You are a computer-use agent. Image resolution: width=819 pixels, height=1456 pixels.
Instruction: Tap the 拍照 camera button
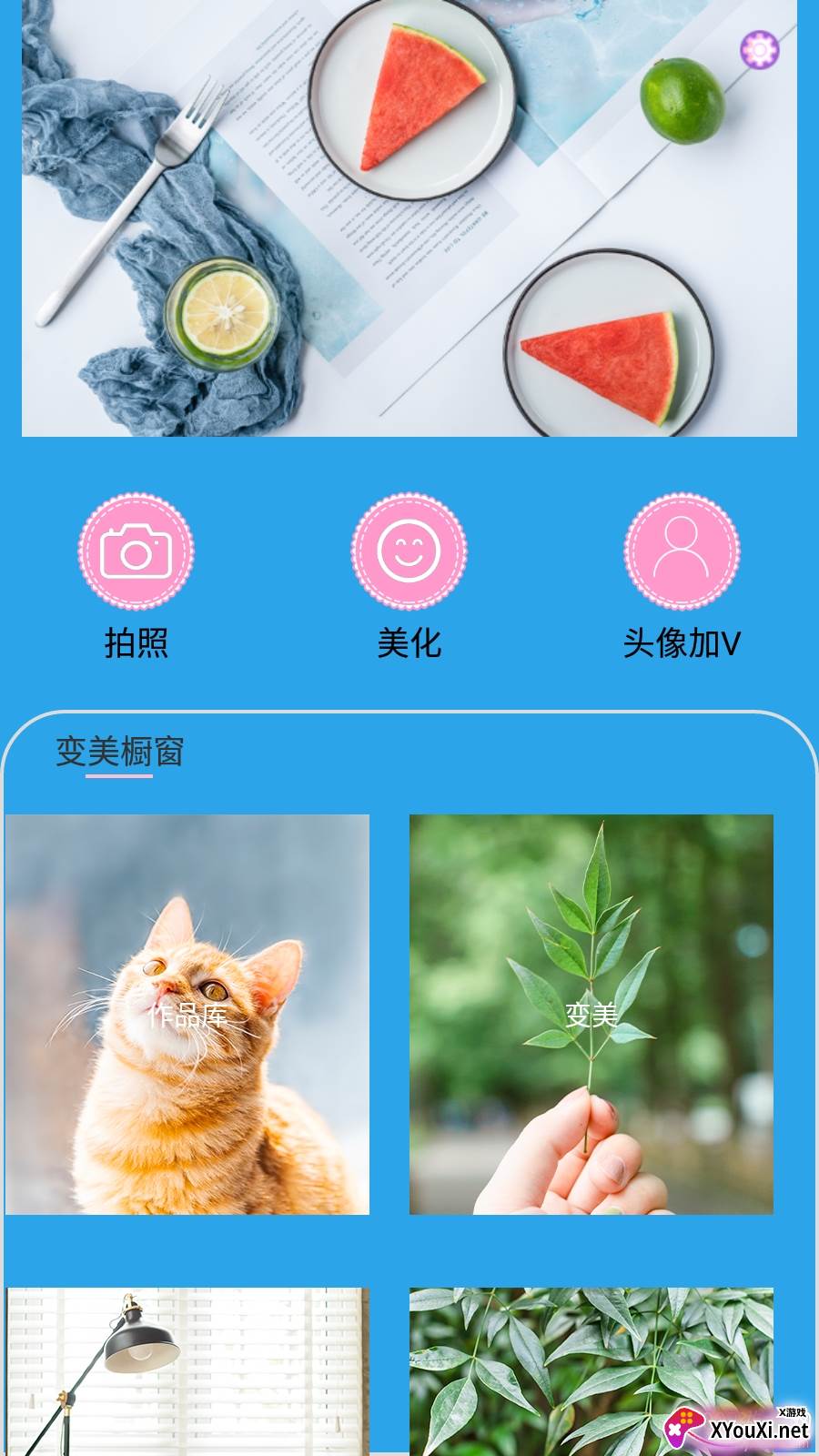136,551
